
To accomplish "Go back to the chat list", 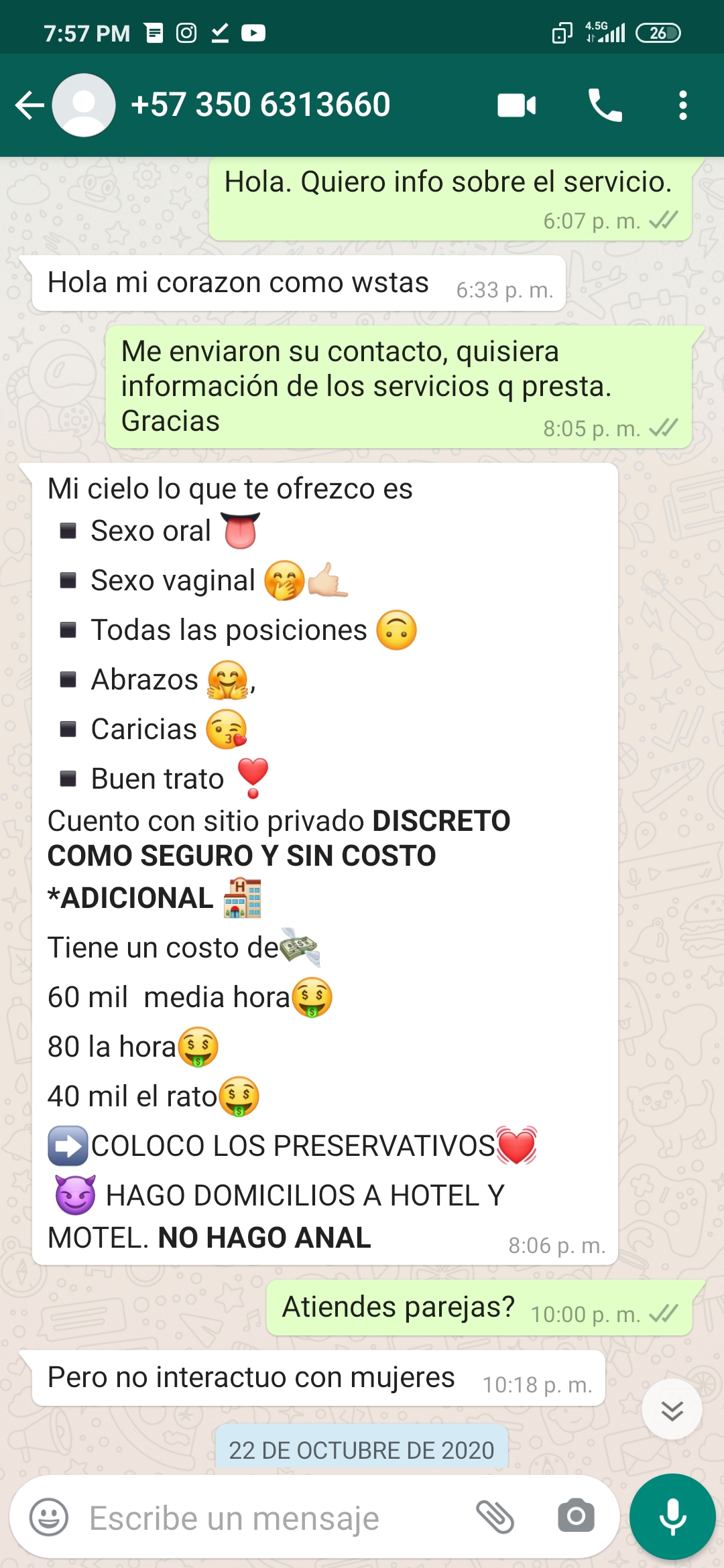I will point(29,105).
